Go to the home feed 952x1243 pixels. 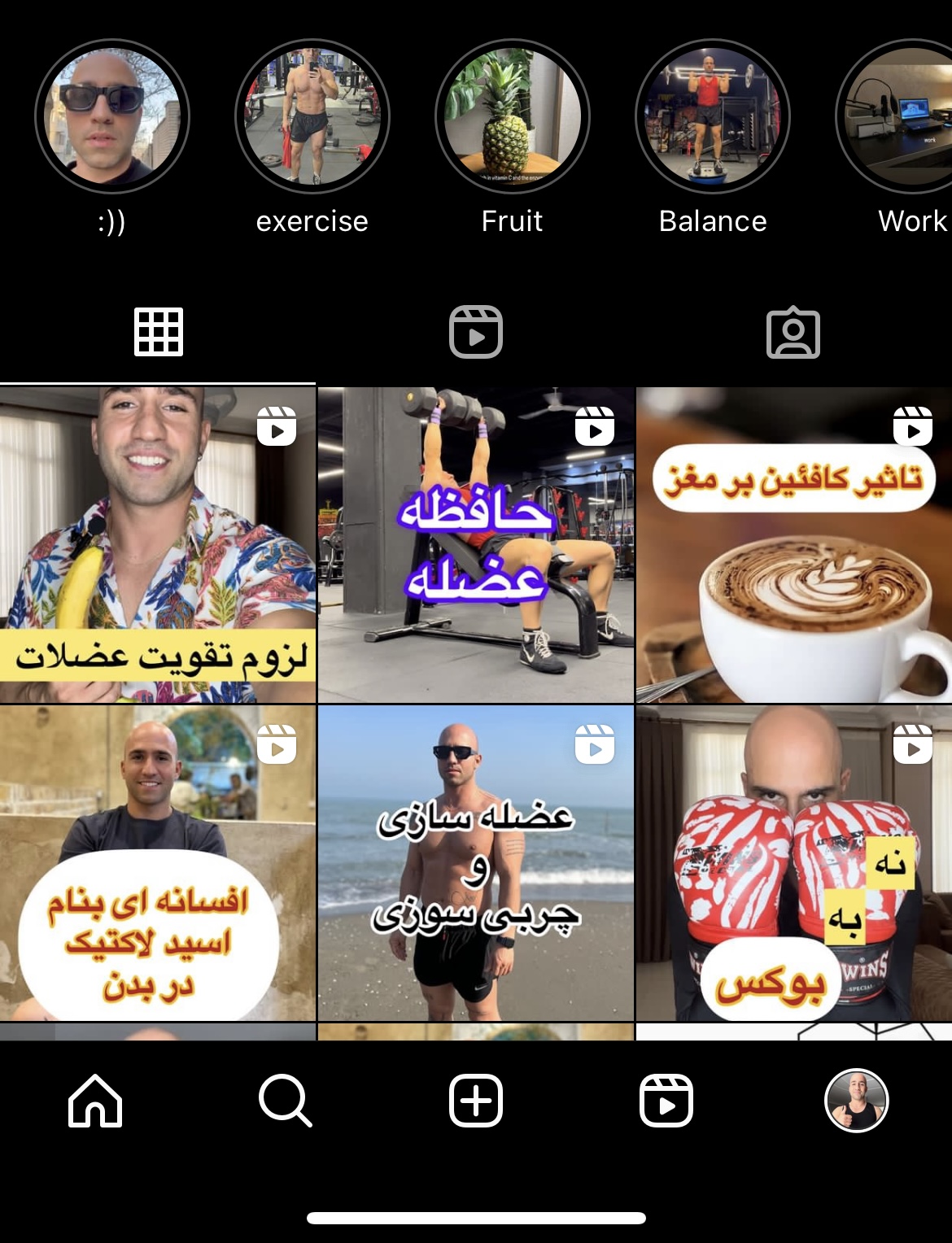[x=95, y=1101]
